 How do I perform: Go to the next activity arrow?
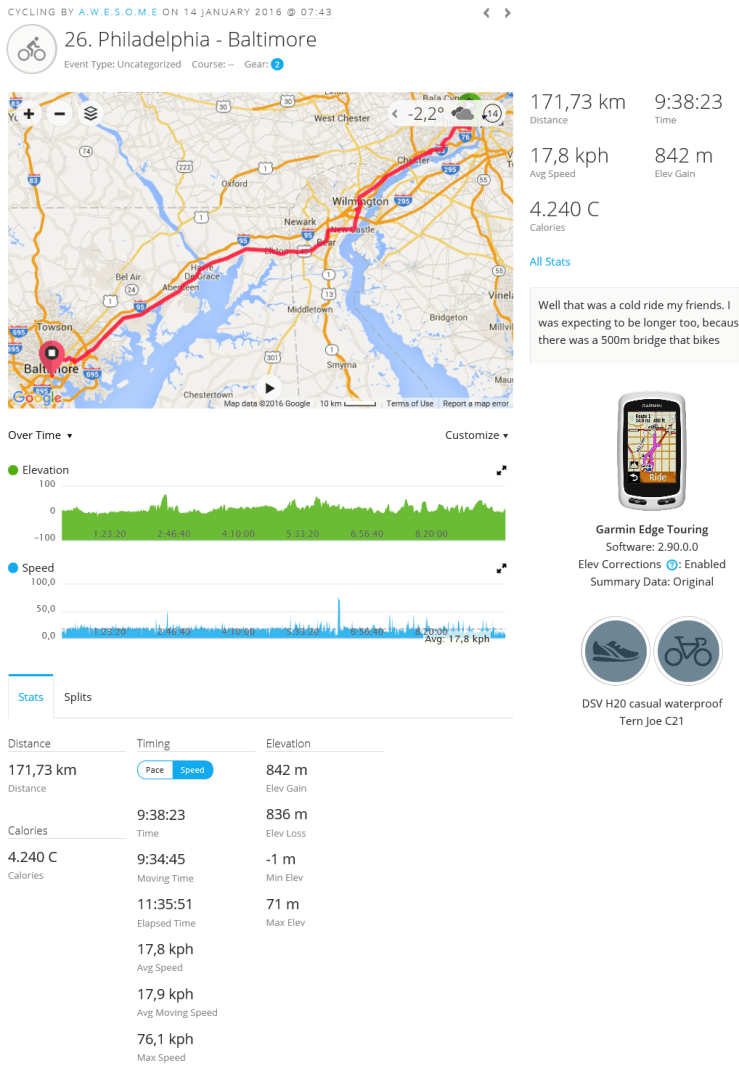point(507,13)
